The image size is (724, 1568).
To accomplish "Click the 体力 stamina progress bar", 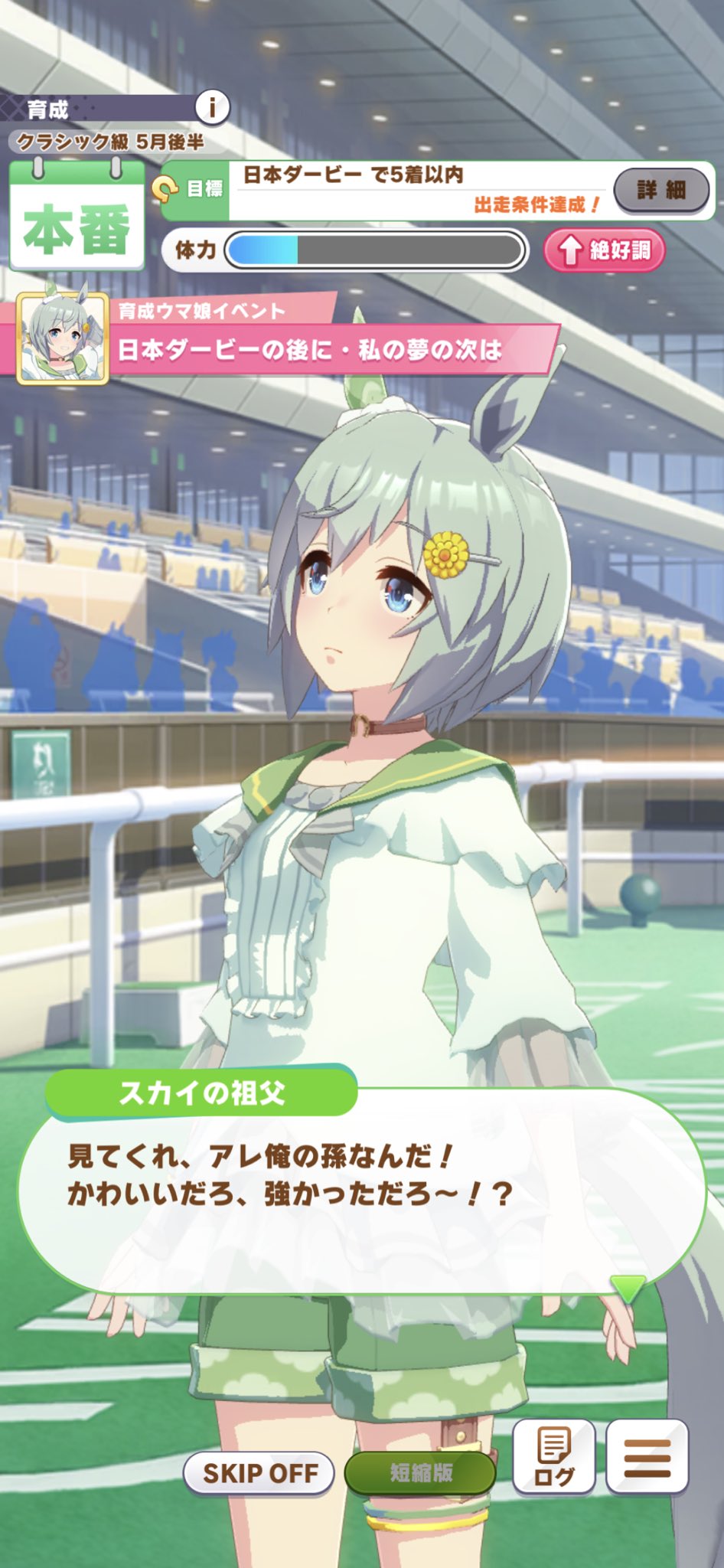I will 375,250.
